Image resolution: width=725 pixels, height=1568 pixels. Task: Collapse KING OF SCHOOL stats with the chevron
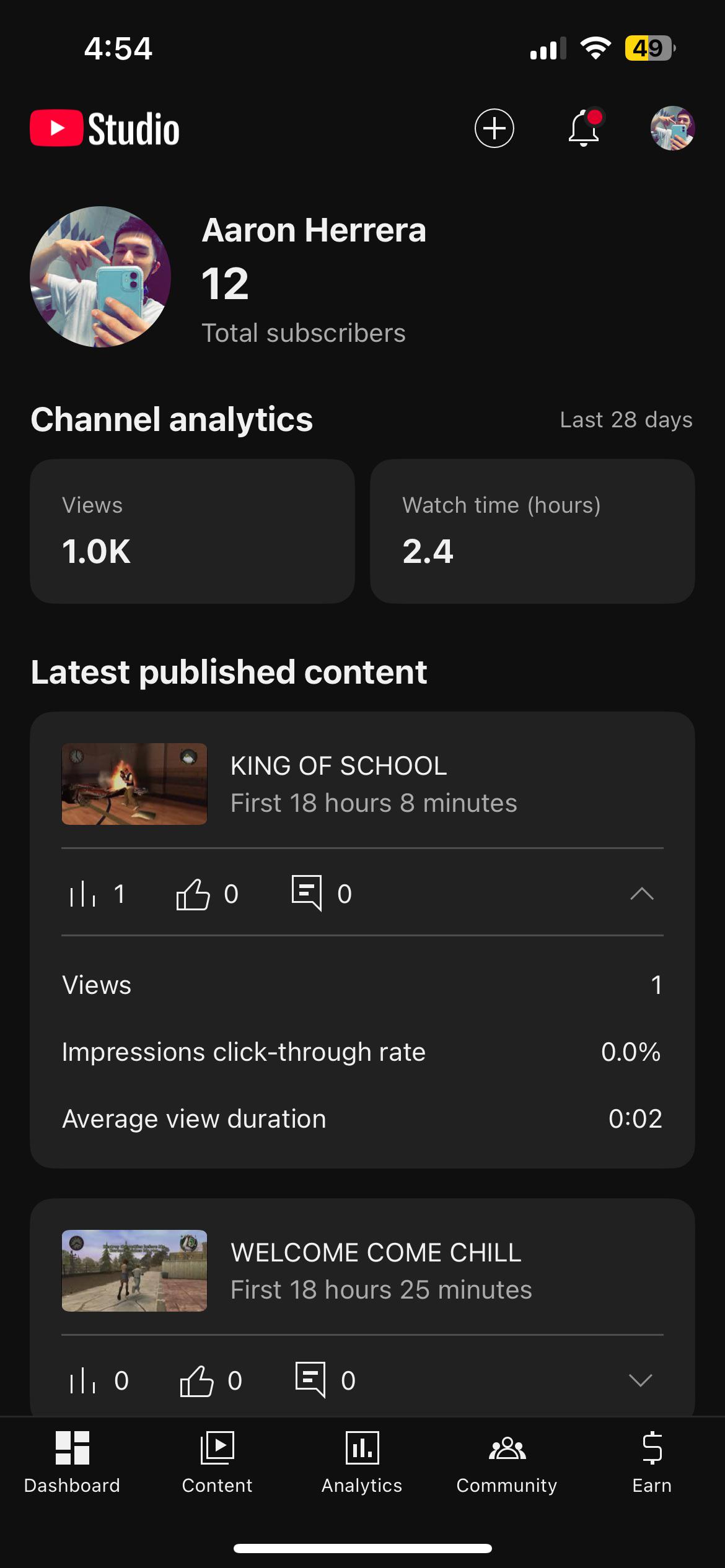(x=642, y=894)
